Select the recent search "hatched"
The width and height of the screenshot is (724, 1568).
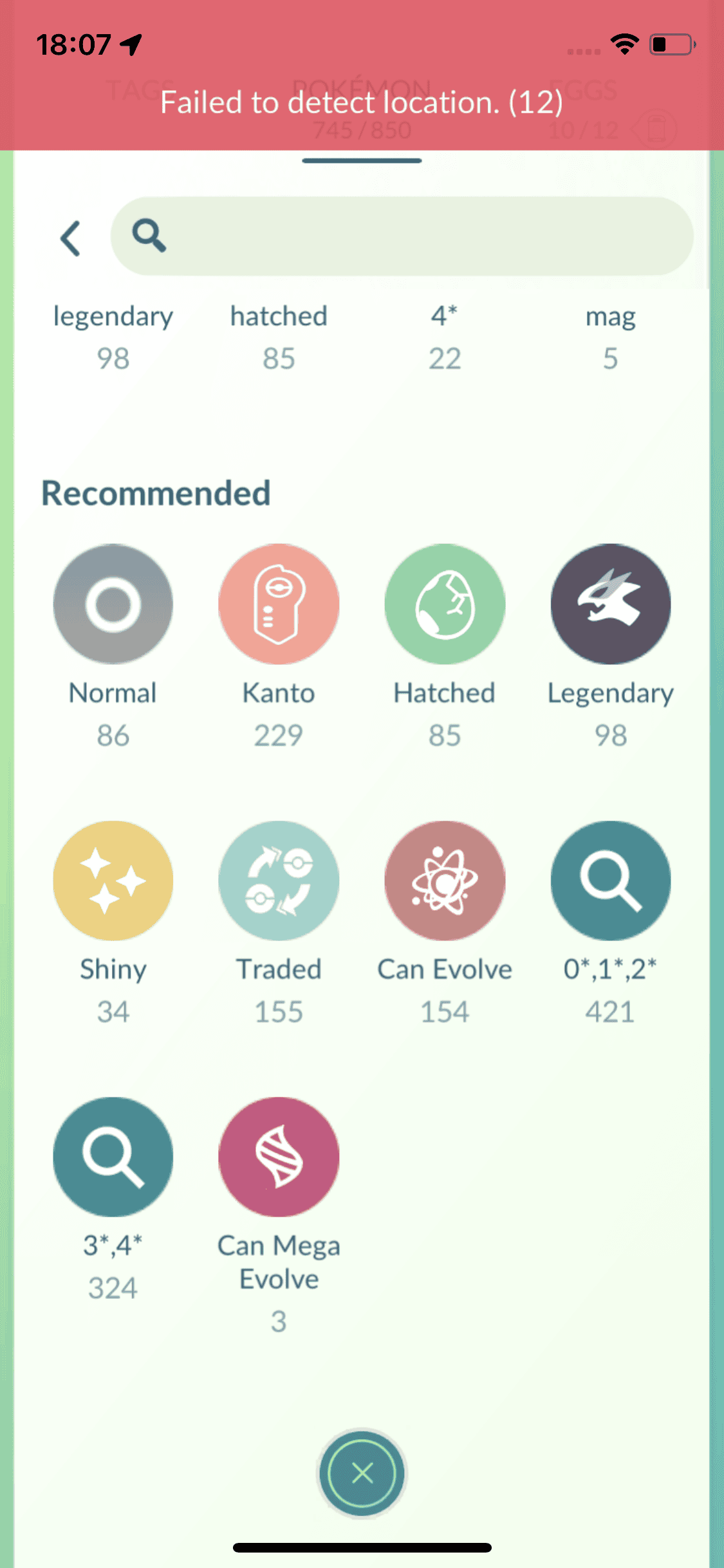pos(279,335)
